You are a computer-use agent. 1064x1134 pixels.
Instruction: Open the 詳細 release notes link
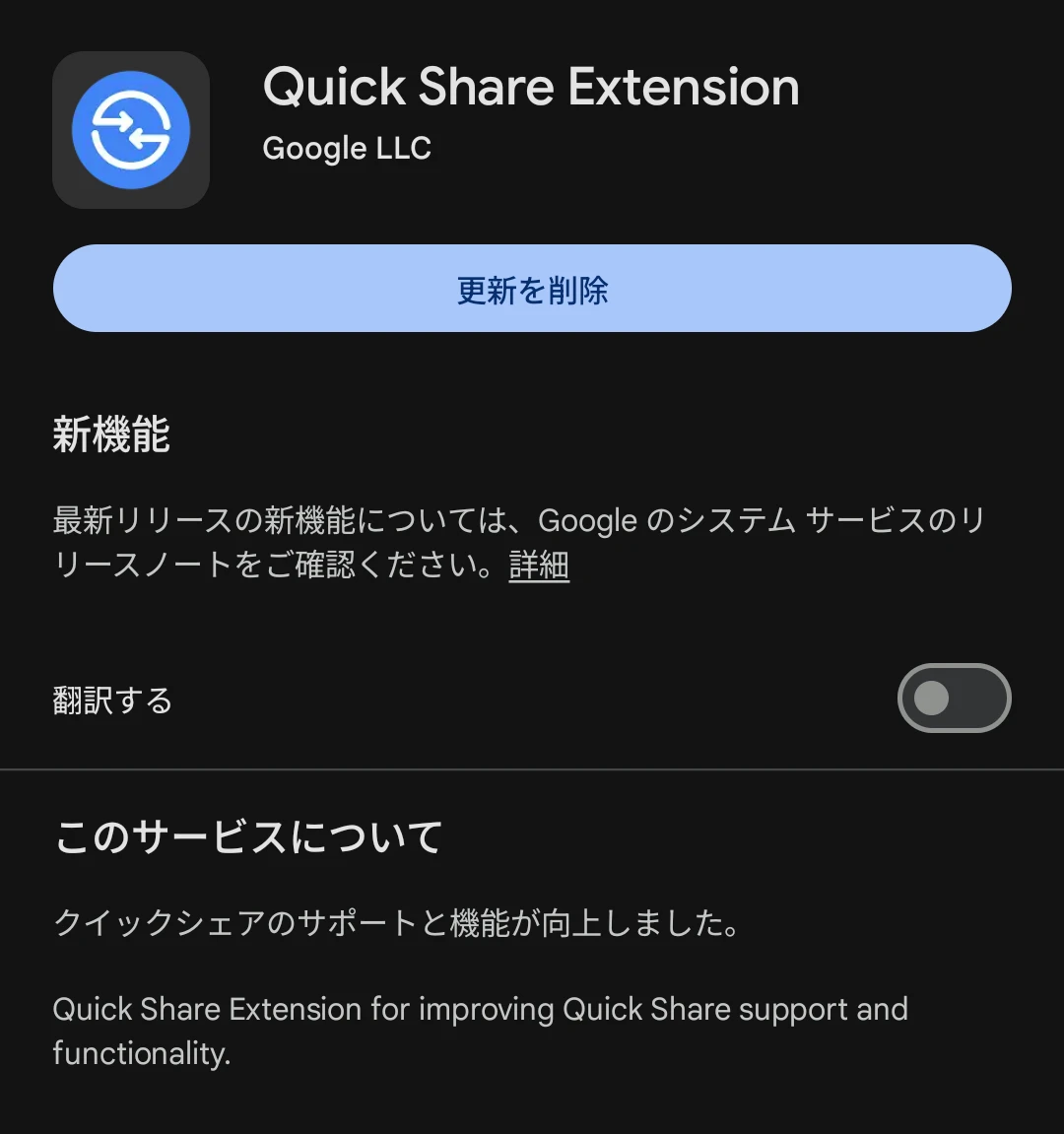539,566
